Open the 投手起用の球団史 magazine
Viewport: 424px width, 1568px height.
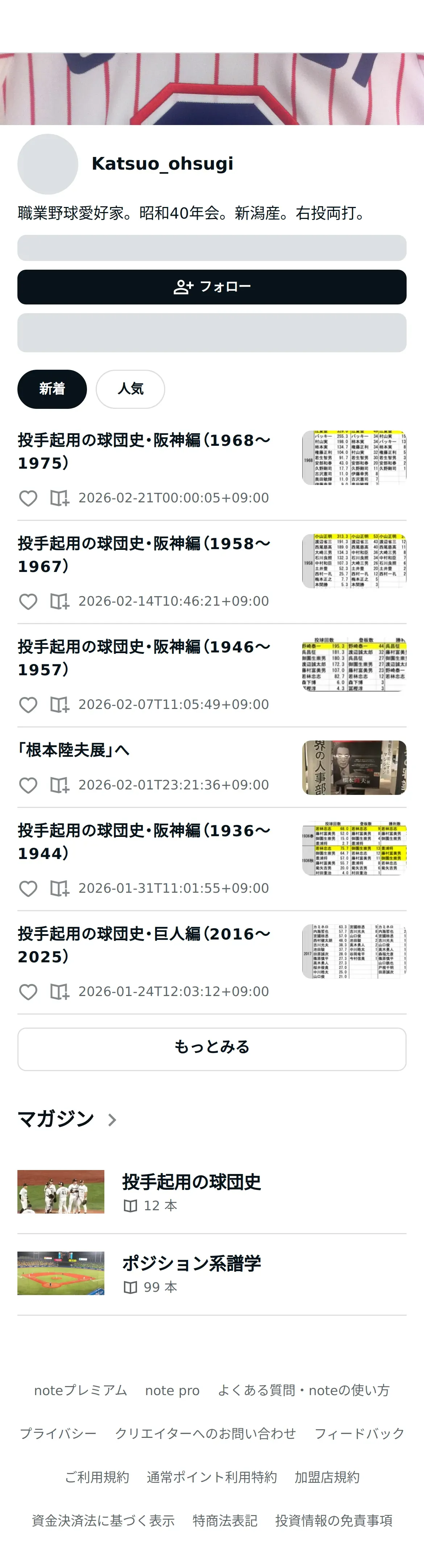point(191,1182)
